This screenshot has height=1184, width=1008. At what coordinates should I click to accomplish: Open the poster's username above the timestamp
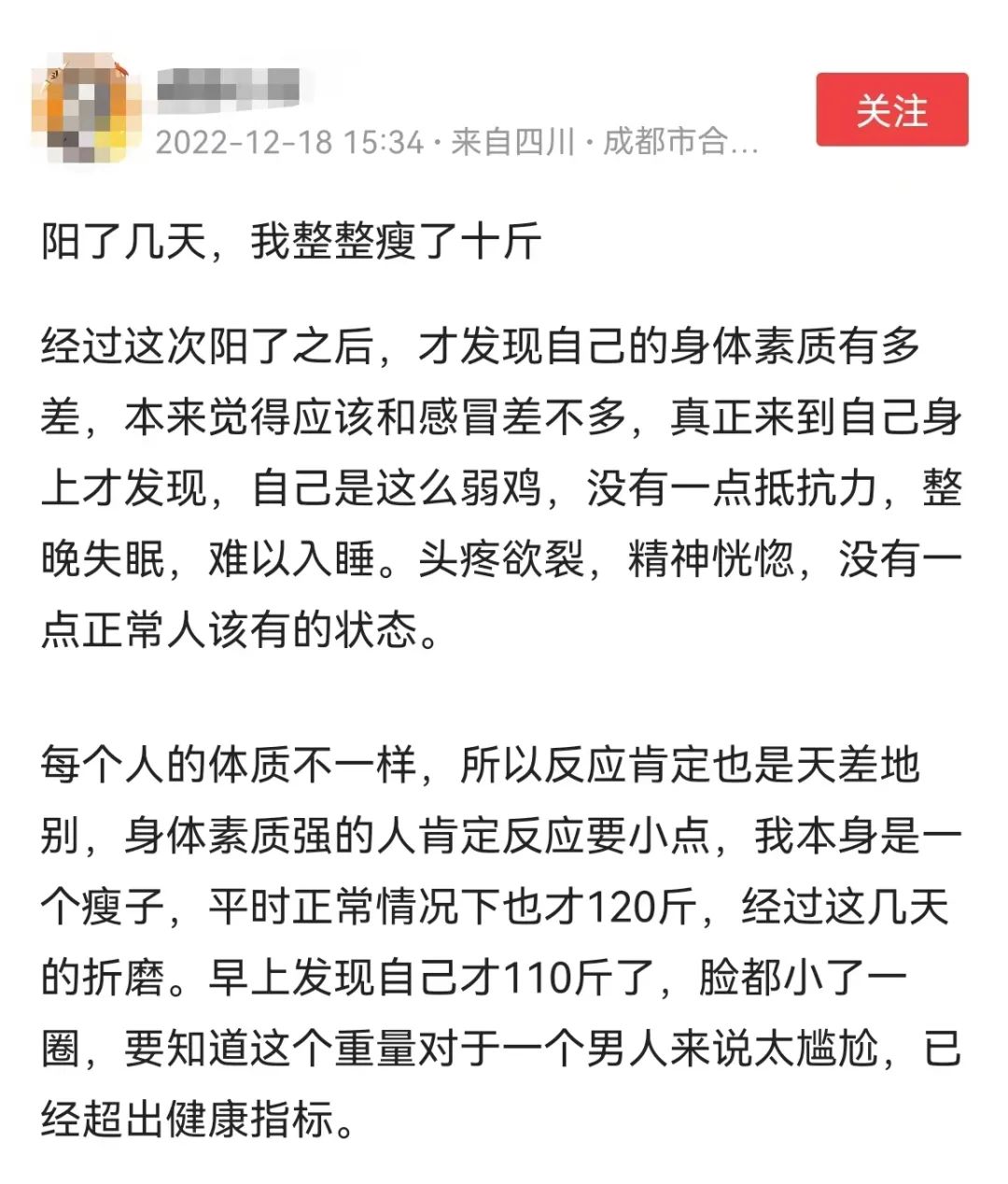(228, 88)
